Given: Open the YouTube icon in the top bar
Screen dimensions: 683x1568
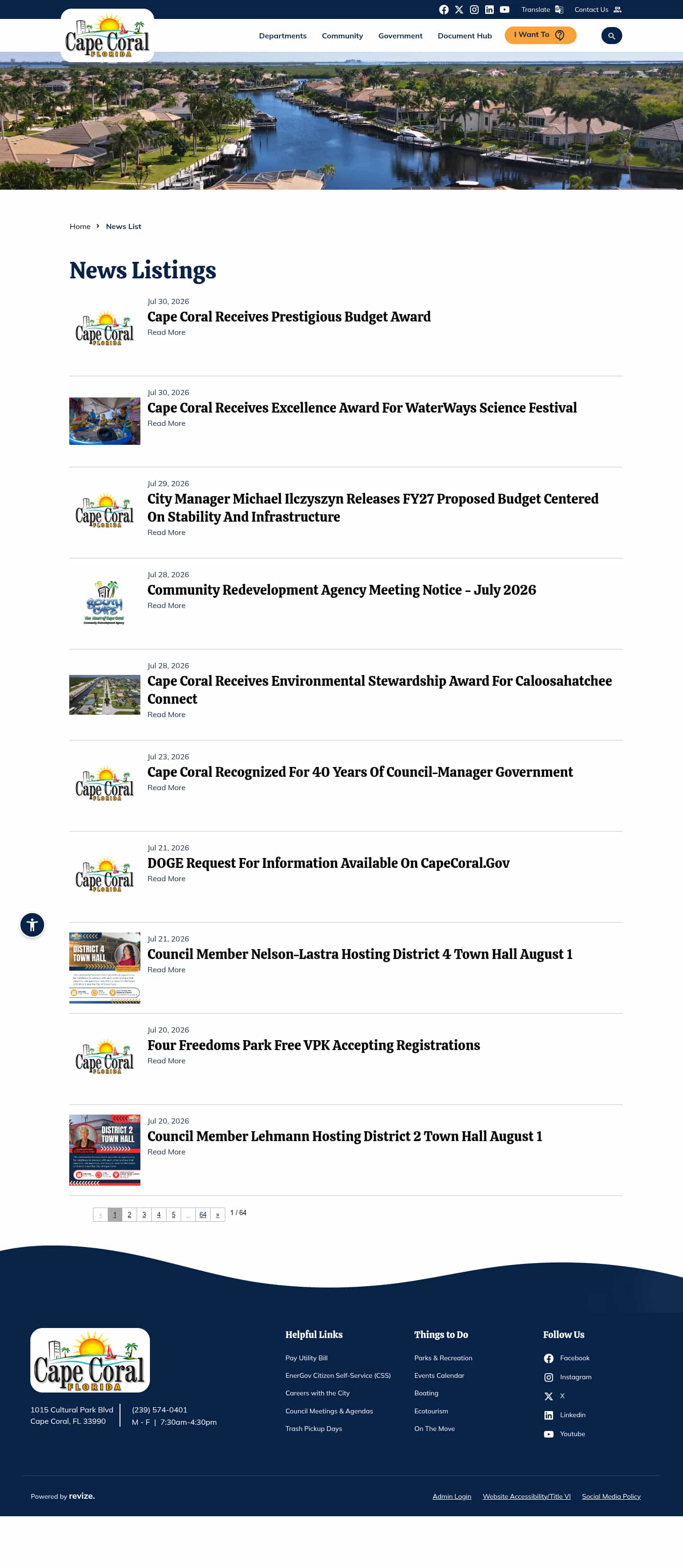Looking at the screenshot, I should click(x=505, y=10).
